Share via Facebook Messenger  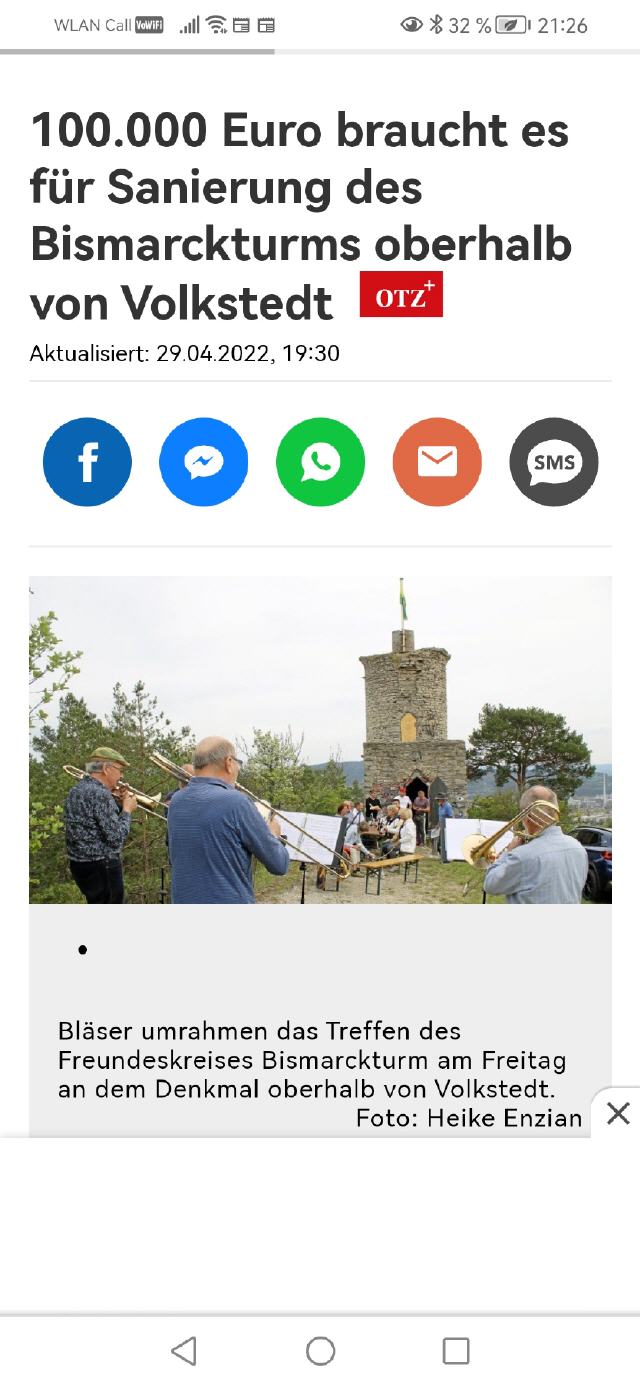[204, 462]
